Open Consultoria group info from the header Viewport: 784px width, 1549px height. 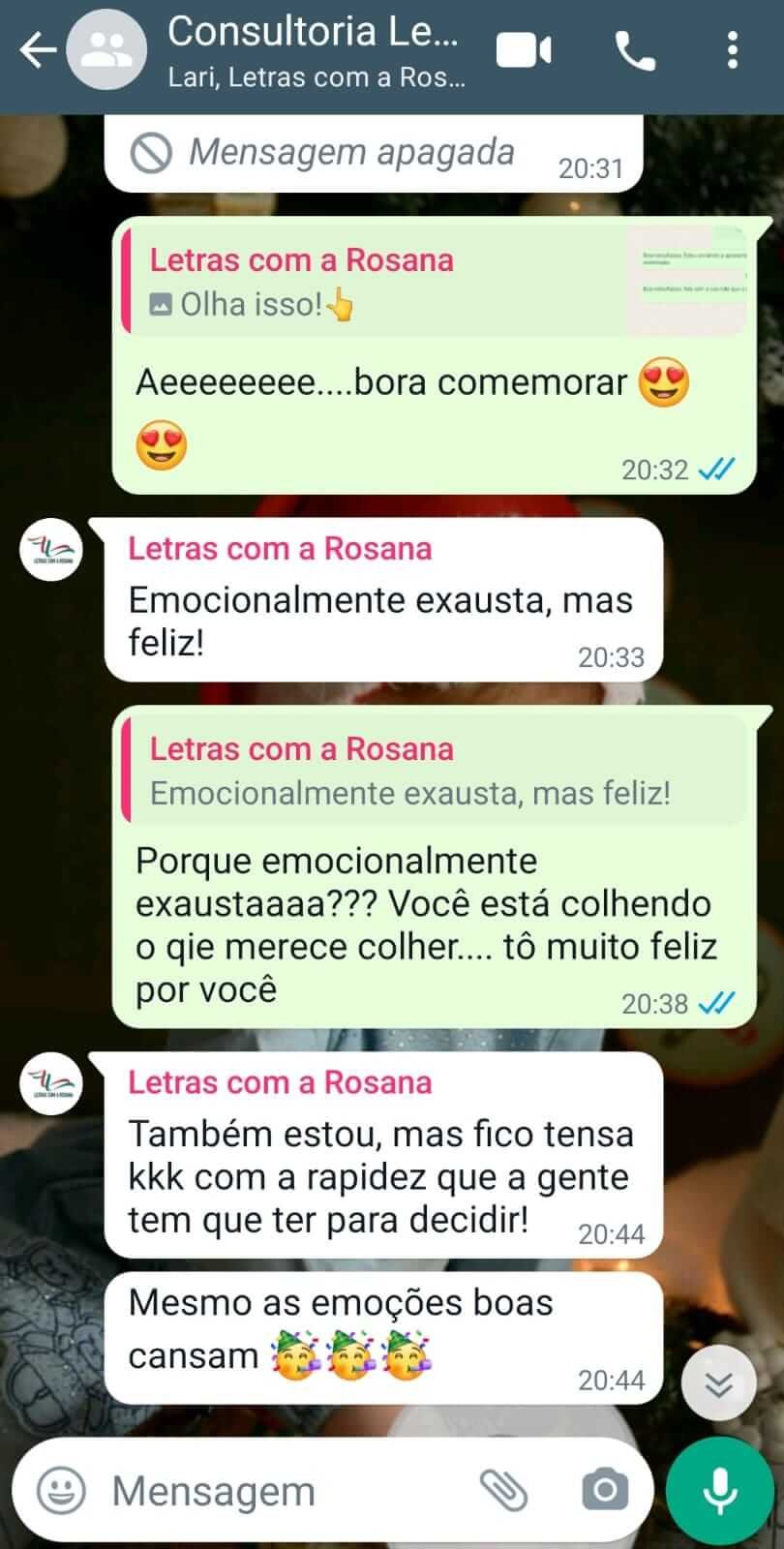(x=315, y=50)
